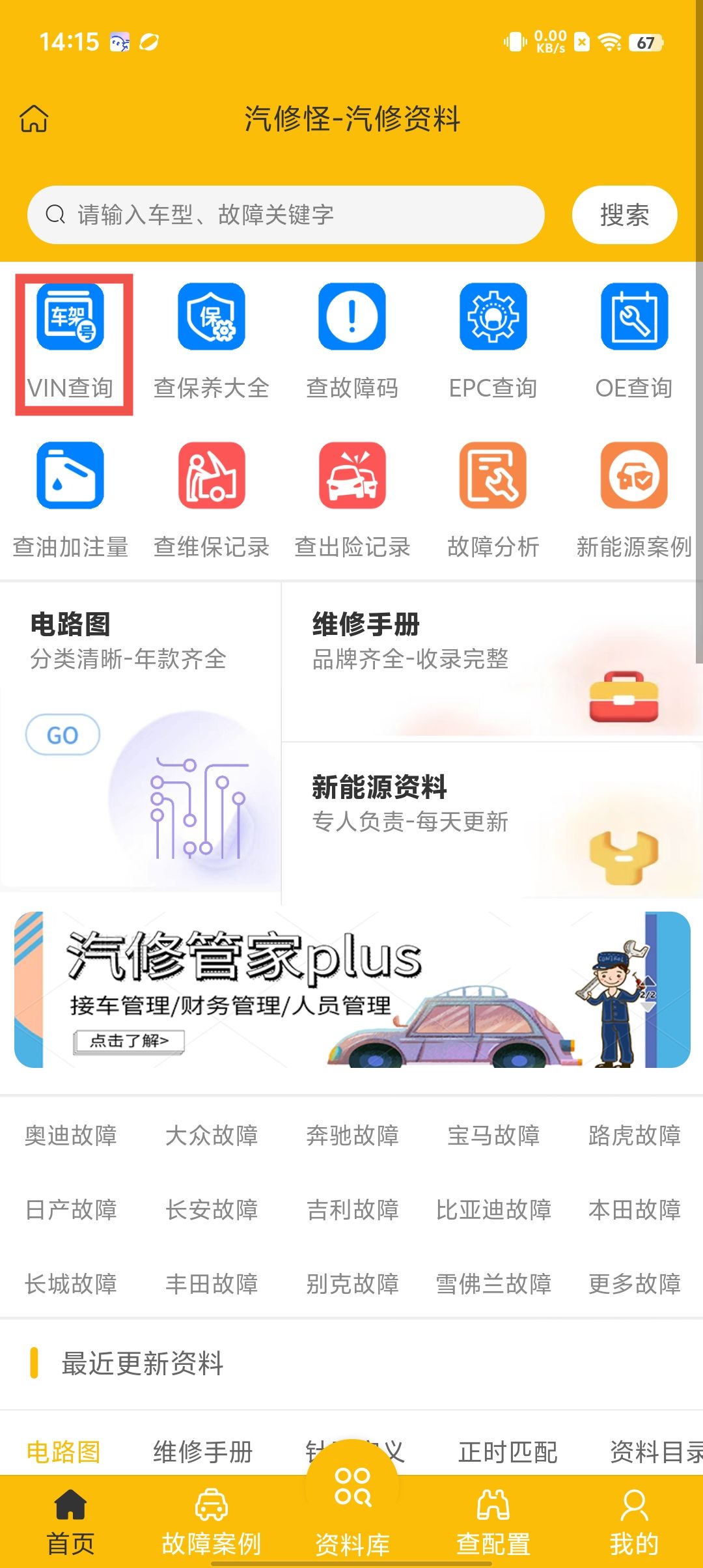Open the 新能源资料 card
The width and height of the screenshot is (703, 1568).
click(491, 820)
